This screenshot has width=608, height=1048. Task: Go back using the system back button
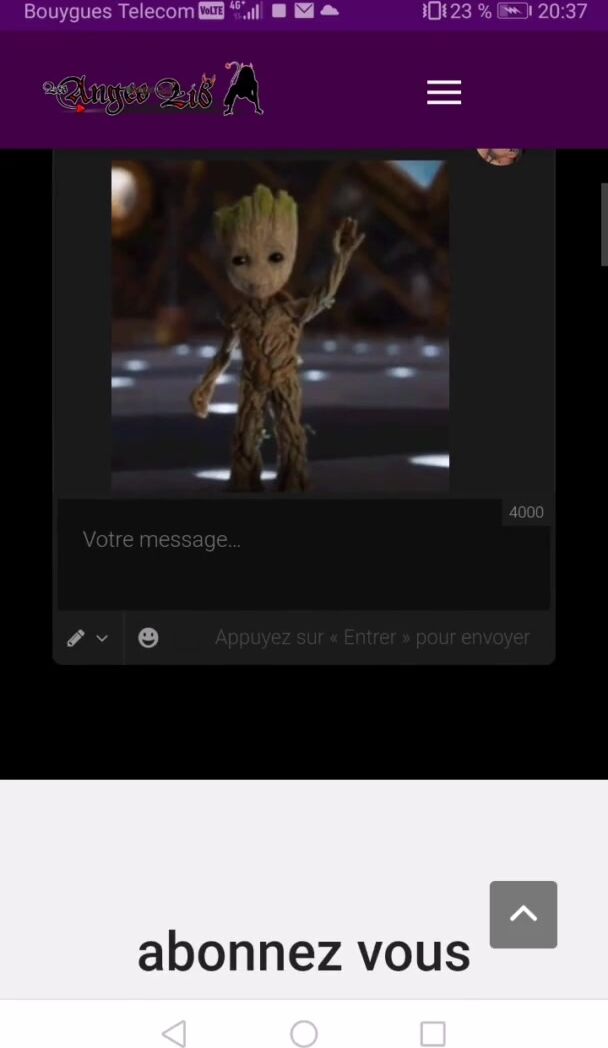[x=174, y=1033]
